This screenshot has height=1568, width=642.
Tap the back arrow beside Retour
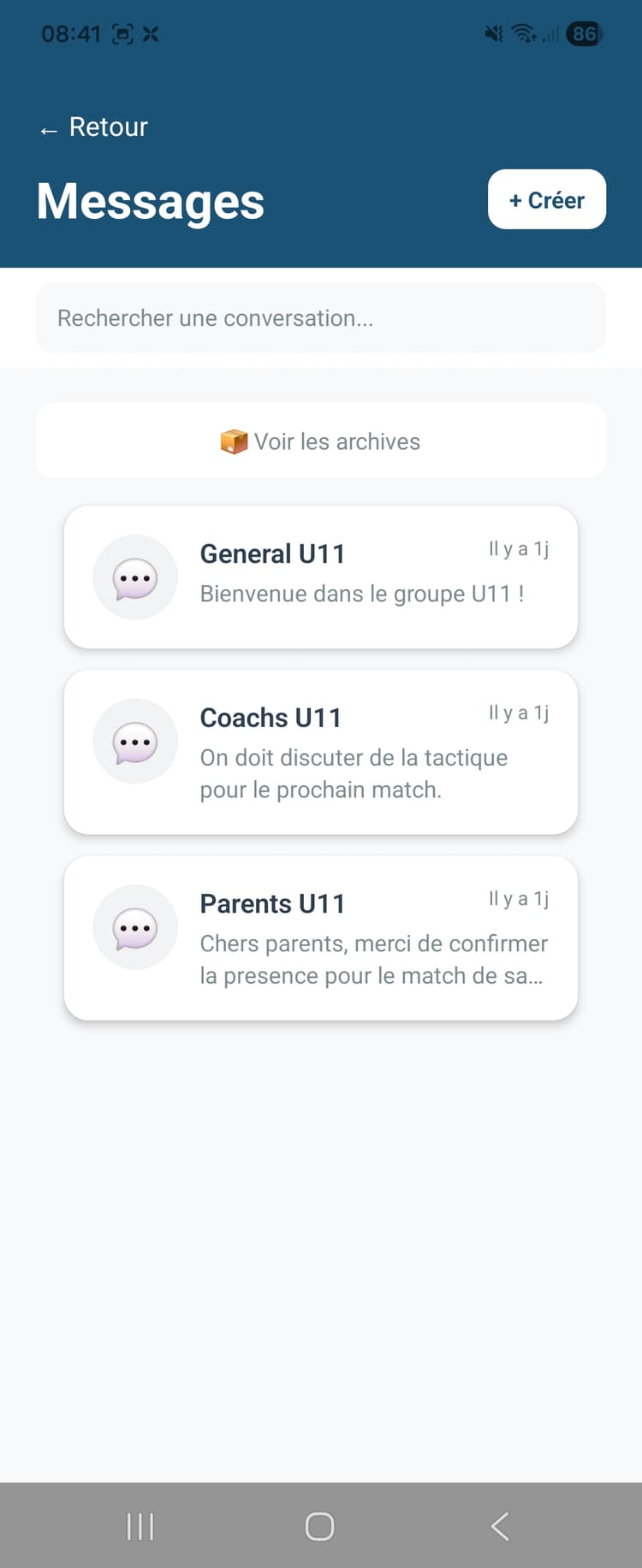click(47, 127)
